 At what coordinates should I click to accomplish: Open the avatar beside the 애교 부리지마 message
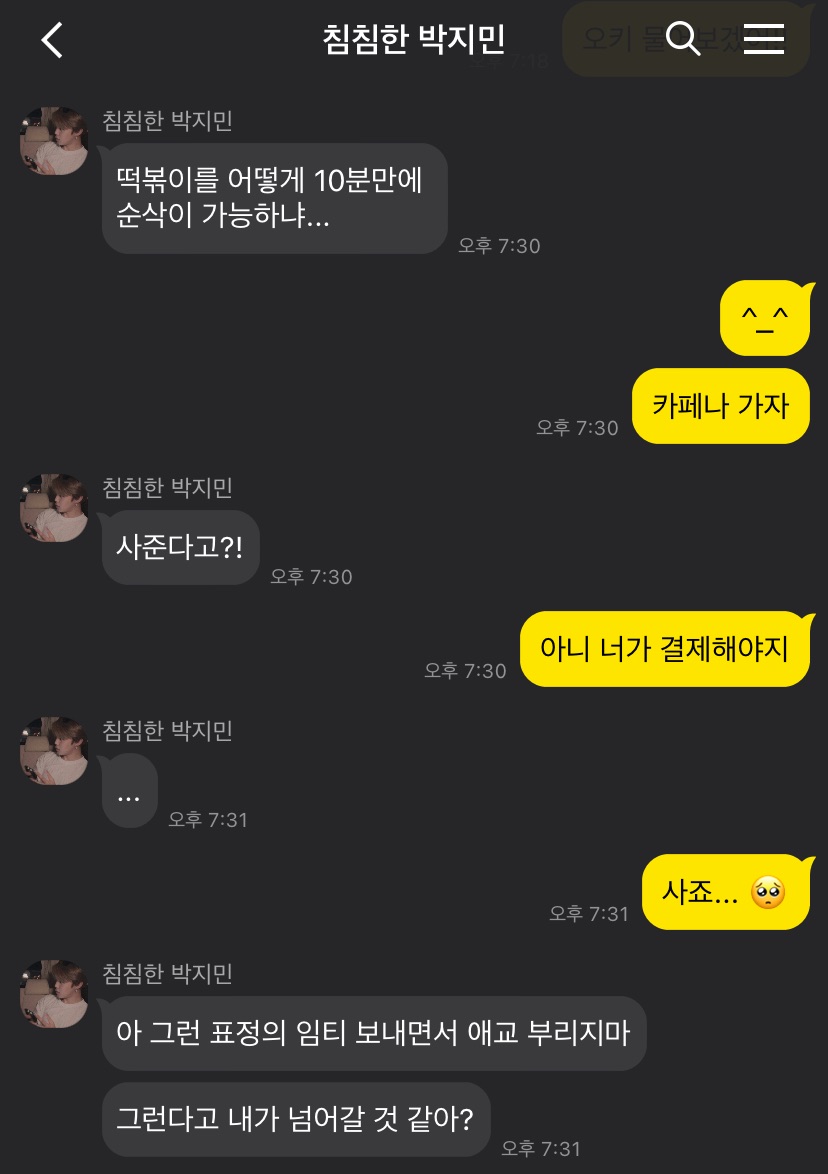pyautogui.click(x=54, y=994)
